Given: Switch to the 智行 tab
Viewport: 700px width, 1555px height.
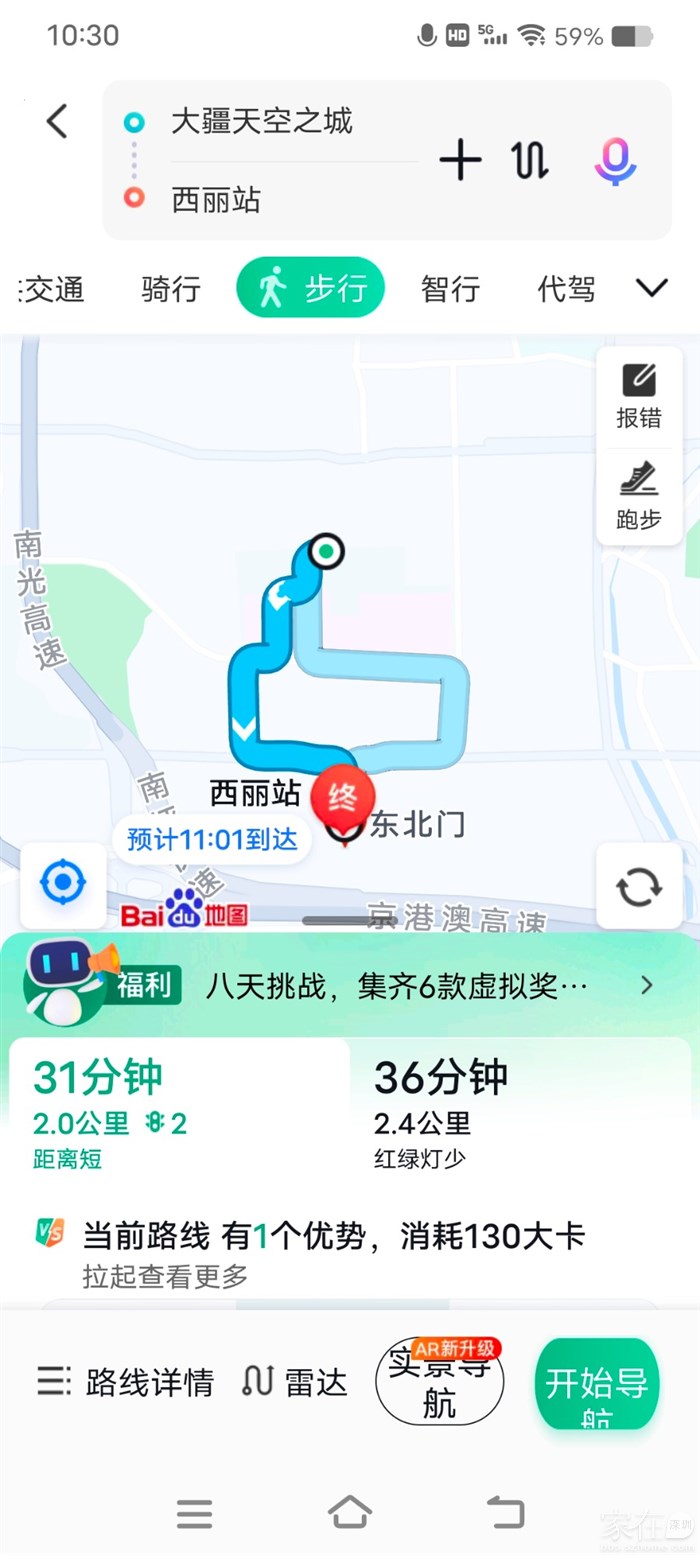Looking at the screenshot, I should point(450,289).
